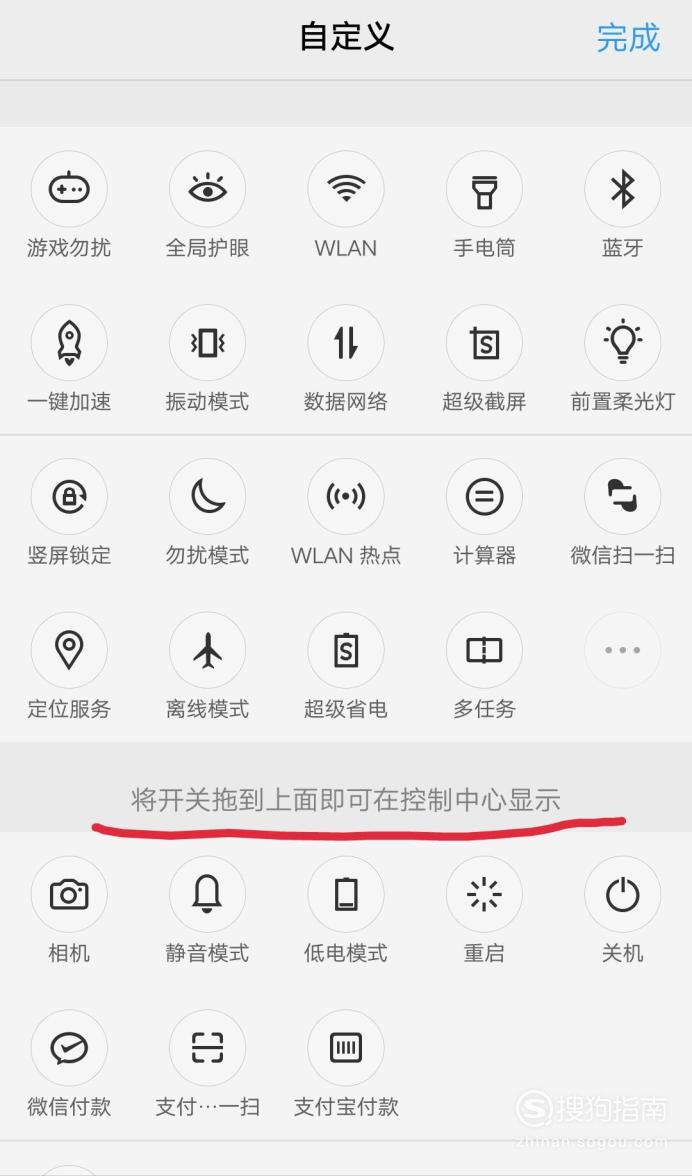This screenshot has height=1176, width=692.
Task: Select the 静音模式 bell icon
Action: pos(208,894)
